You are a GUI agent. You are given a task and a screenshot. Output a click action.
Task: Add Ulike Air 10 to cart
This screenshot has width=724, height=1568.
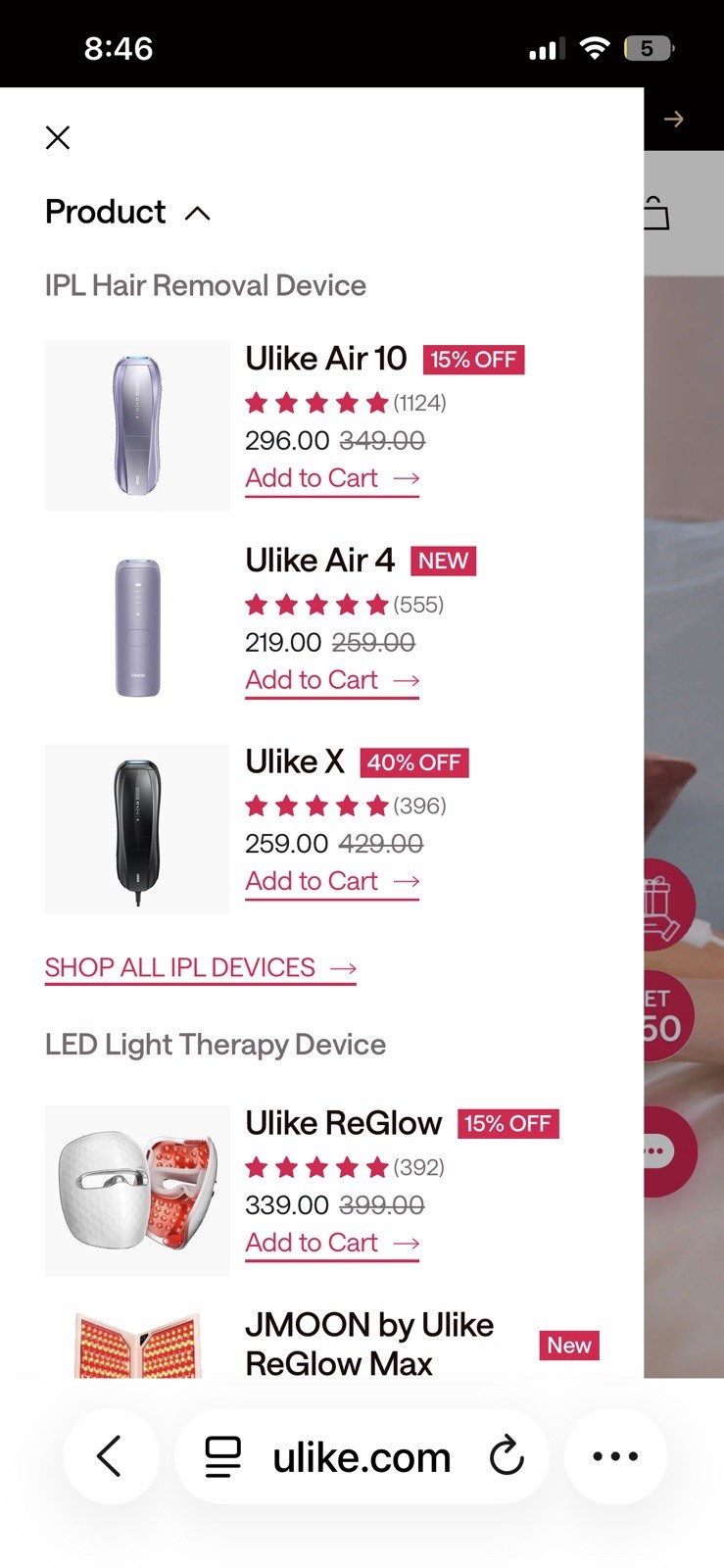click(331, 478)
